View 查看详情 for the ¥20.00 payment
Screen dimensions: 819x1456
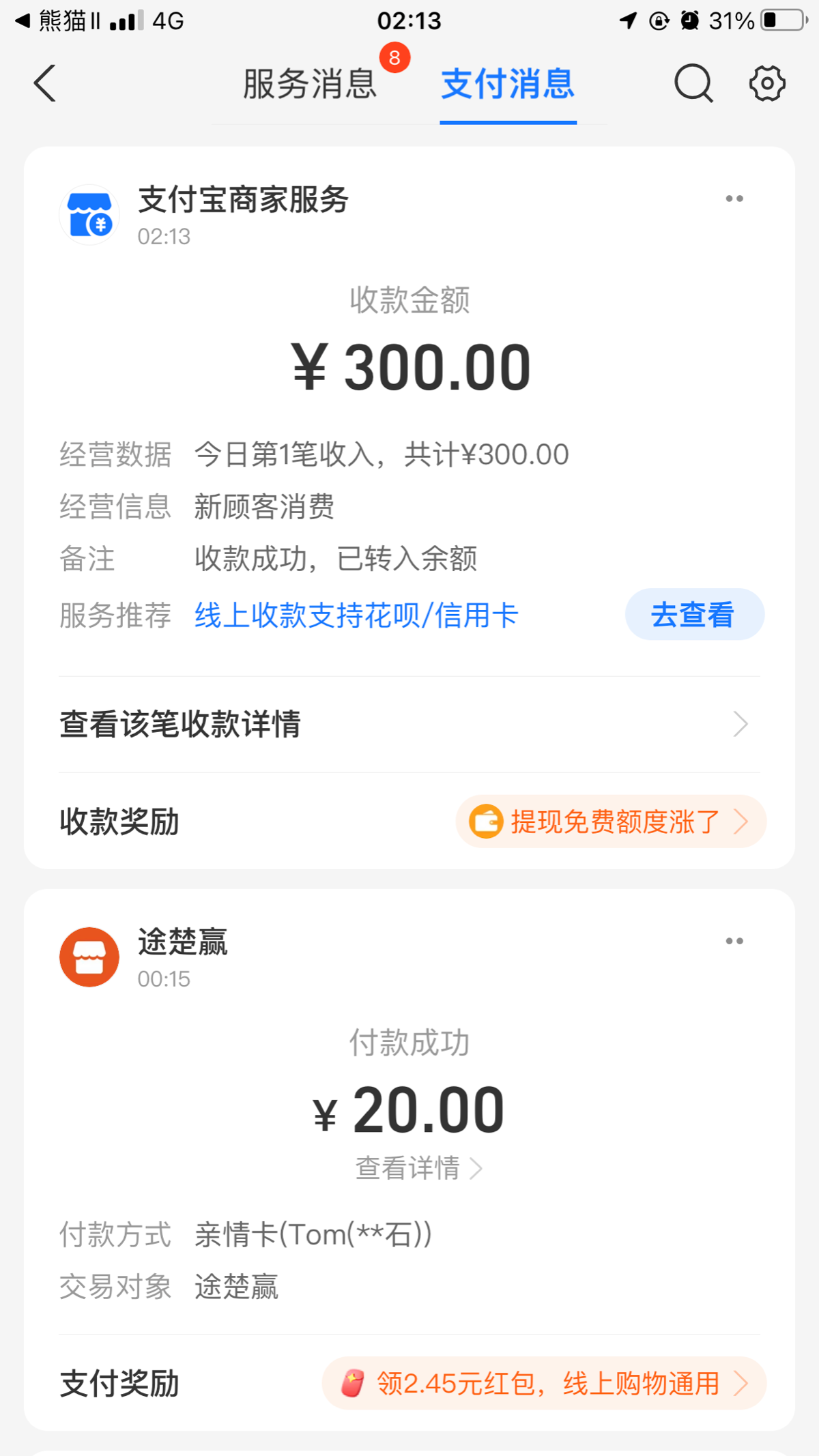coord(418,1168)
